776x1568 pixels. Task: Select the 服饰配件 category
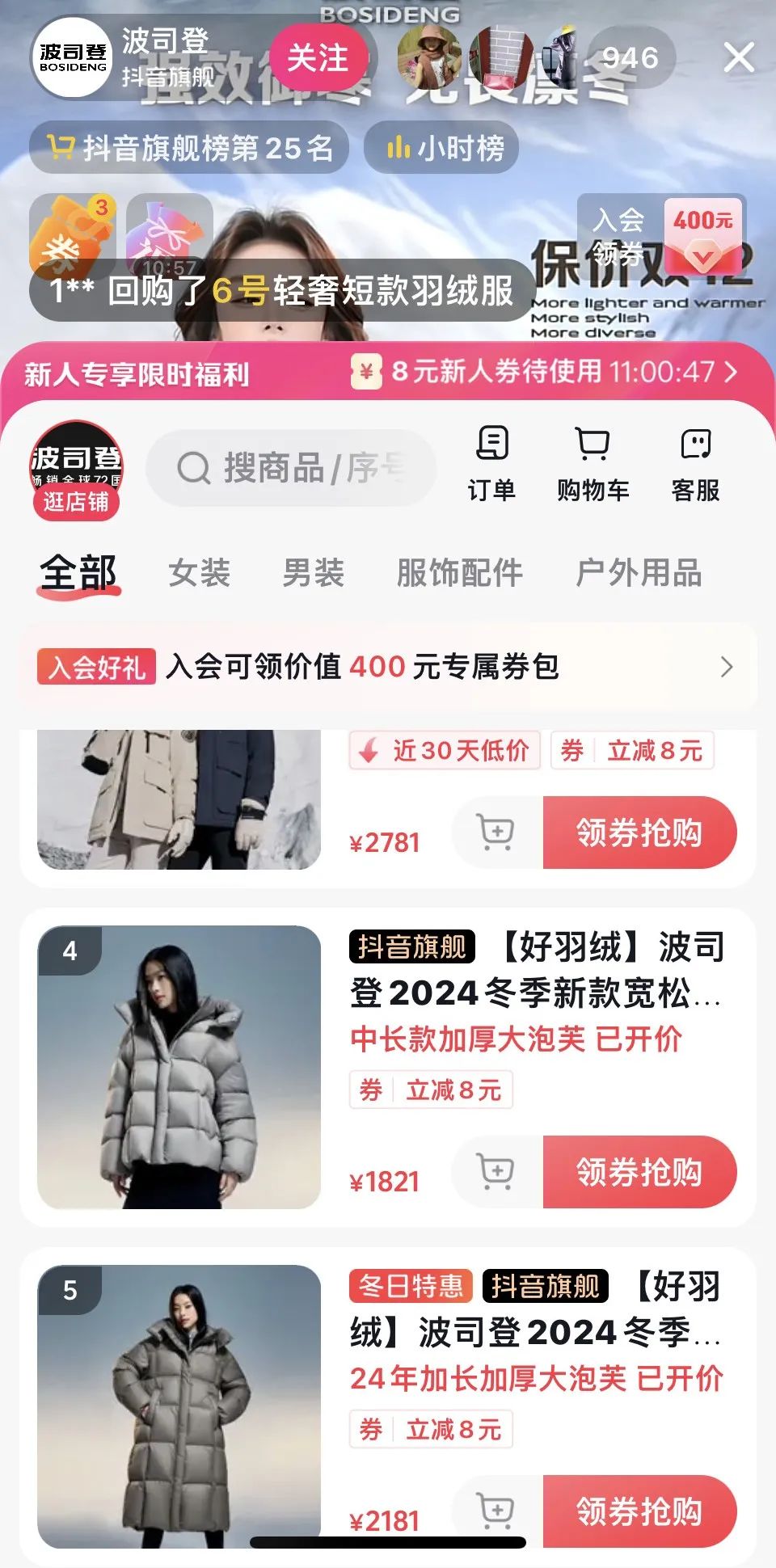pos(459,574)
